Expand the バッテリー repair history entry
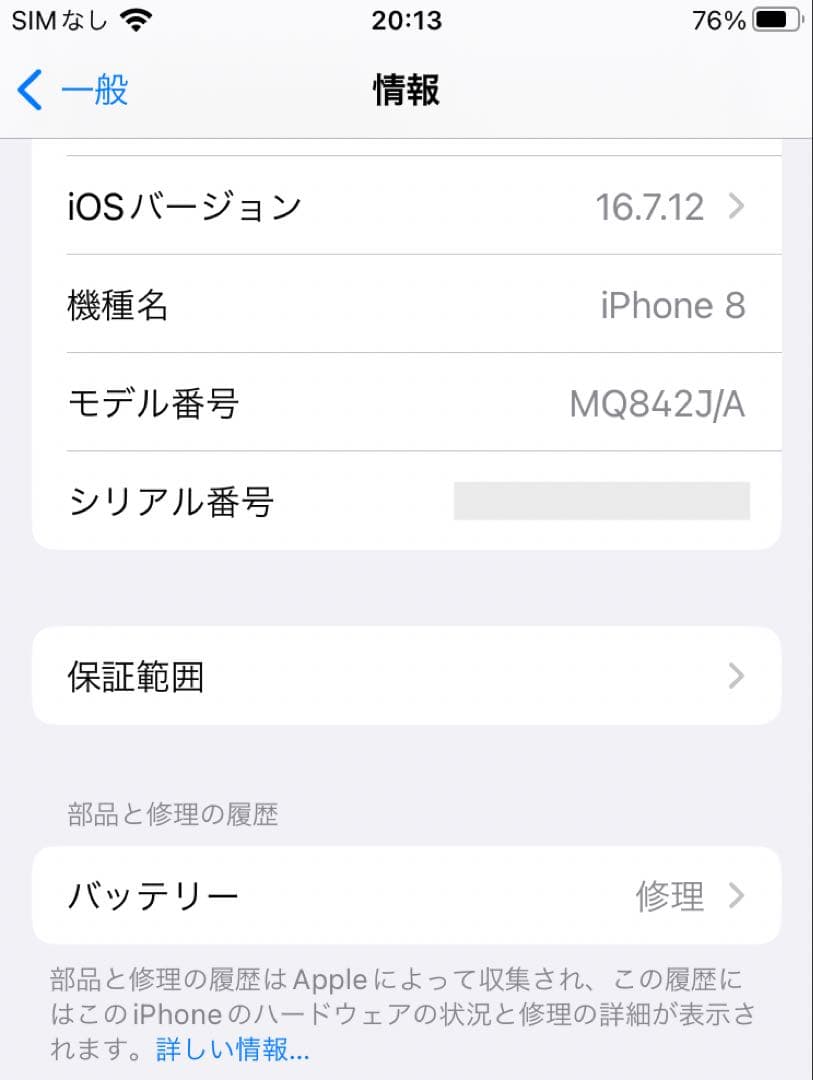Screen dimensions: 813x1080 coord(406,896)
